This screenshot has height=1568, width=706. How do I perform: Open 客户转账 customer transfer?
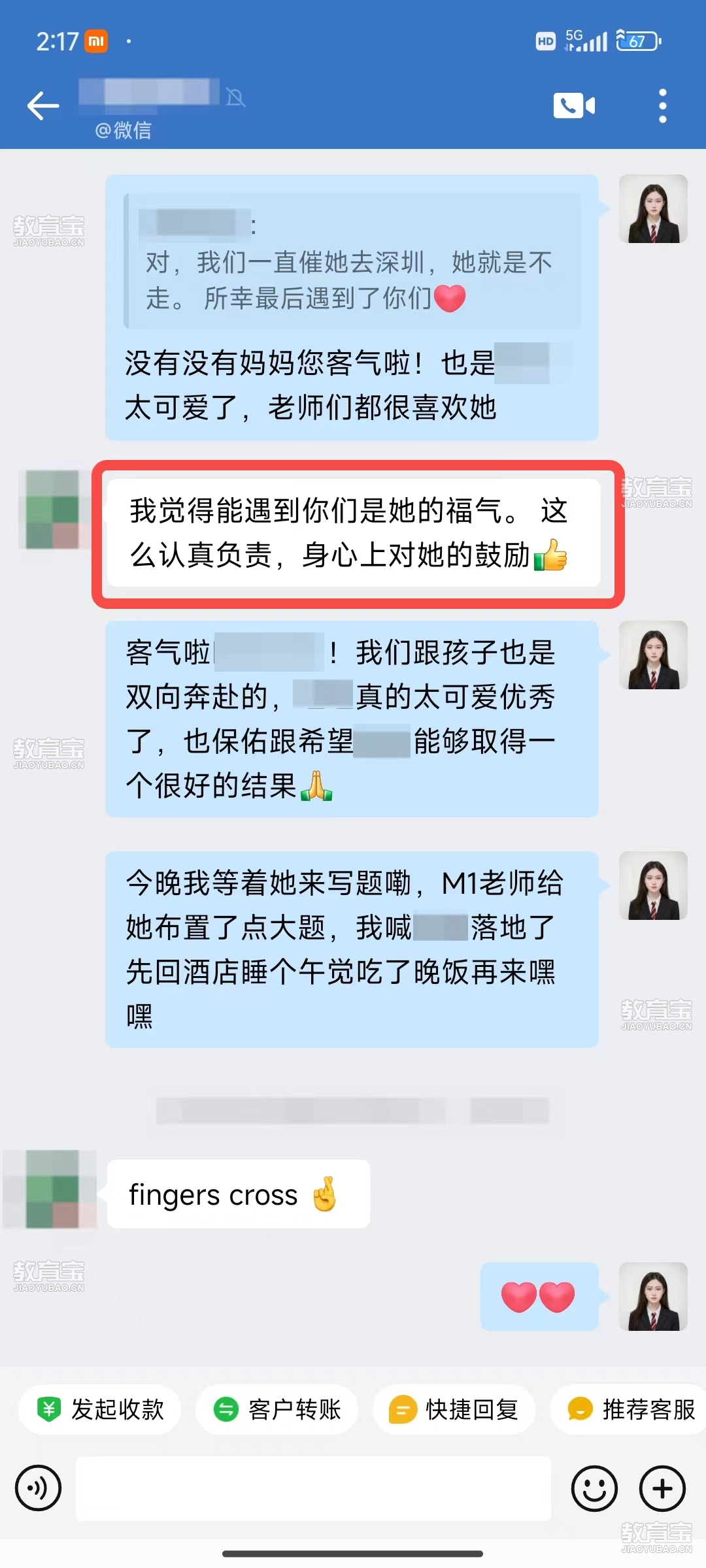pos(277,1409)
